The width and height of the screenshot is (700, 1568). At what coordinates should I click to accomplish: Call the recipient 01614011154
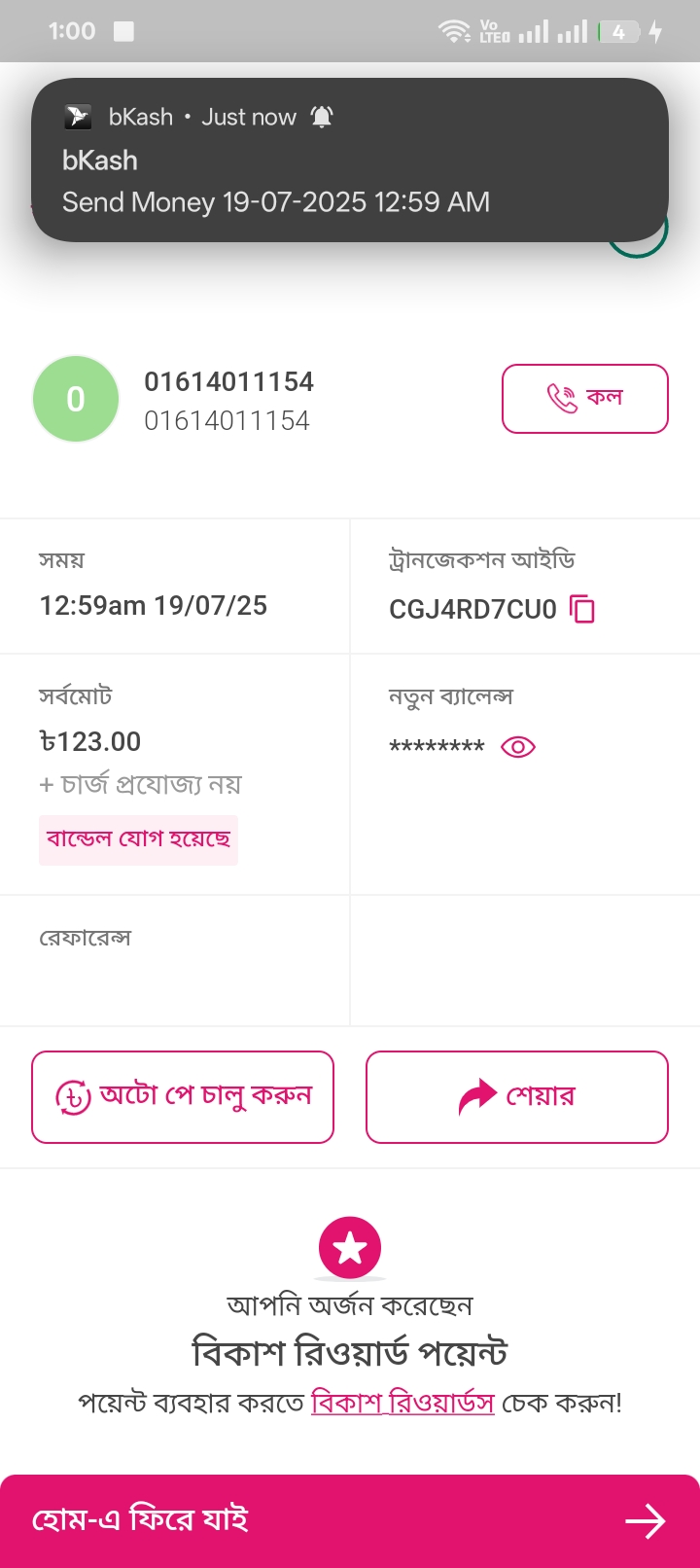584,399
